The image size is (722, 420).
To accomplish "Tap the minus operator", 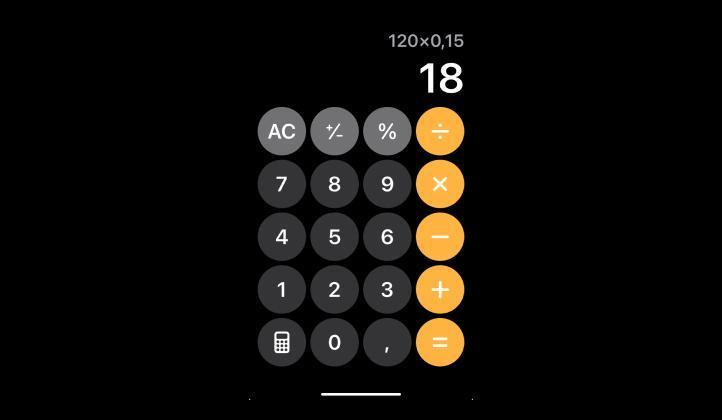I will click(x=440, y=237).
